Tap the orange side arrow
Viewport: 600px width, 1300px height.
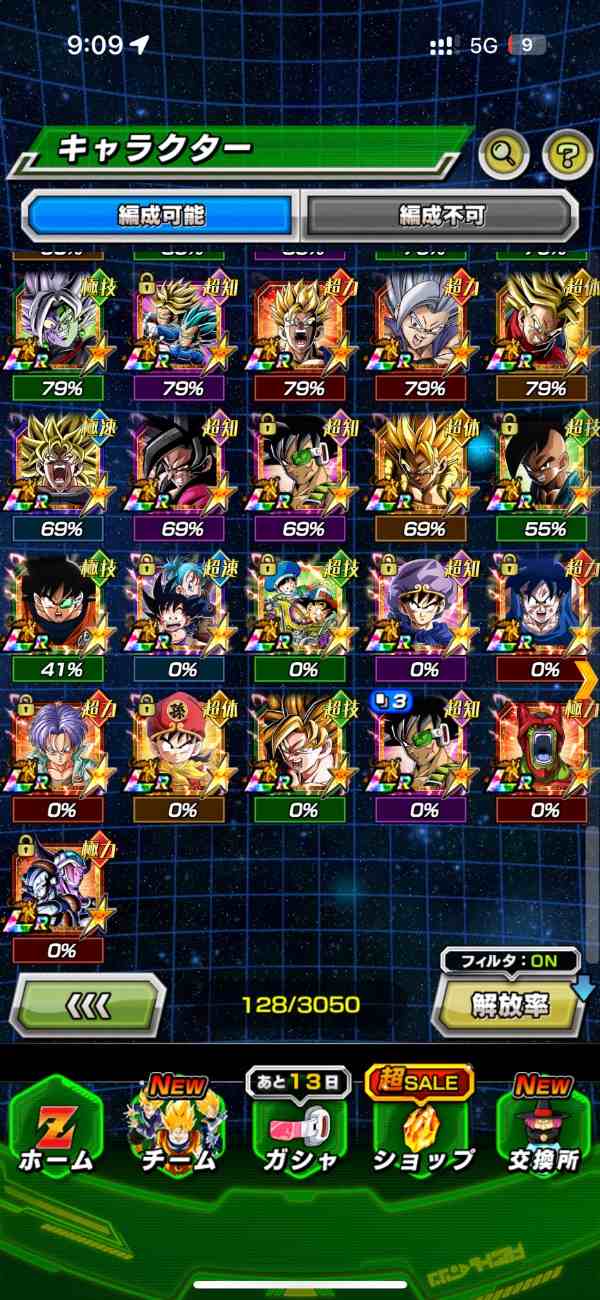586,680
